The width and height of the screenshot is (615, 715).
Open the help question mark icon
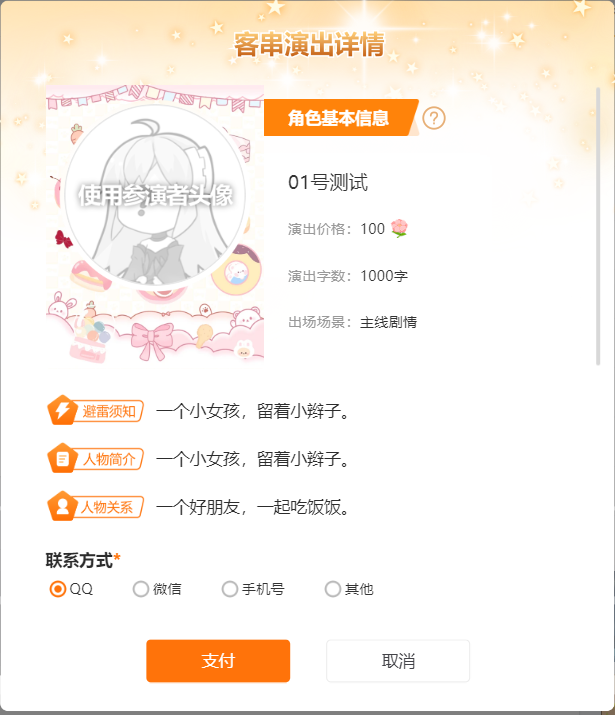point(434,118)
